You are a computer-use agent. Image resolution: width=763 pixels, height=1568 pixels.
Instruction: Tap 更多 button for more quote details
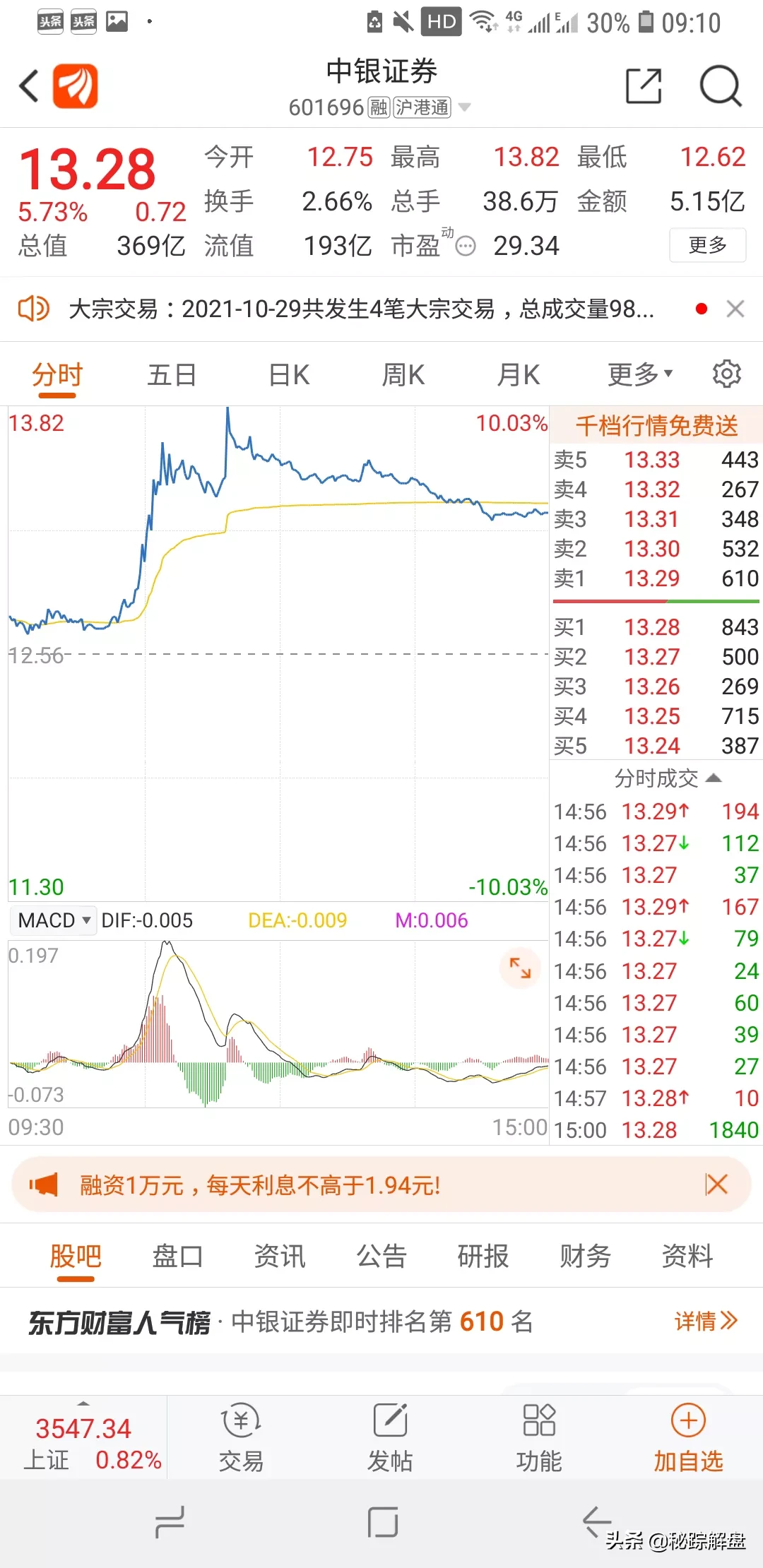click(707, 245)
